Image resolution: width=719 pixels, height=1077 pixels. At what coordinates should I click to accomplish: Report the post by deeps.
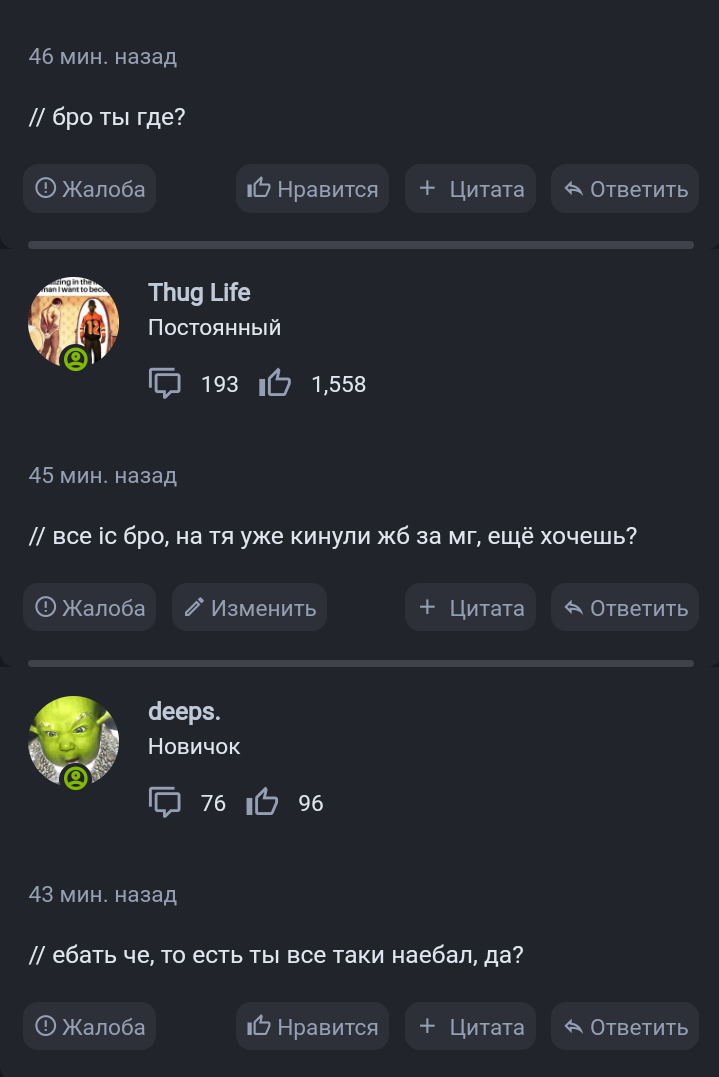point(90,1027)
